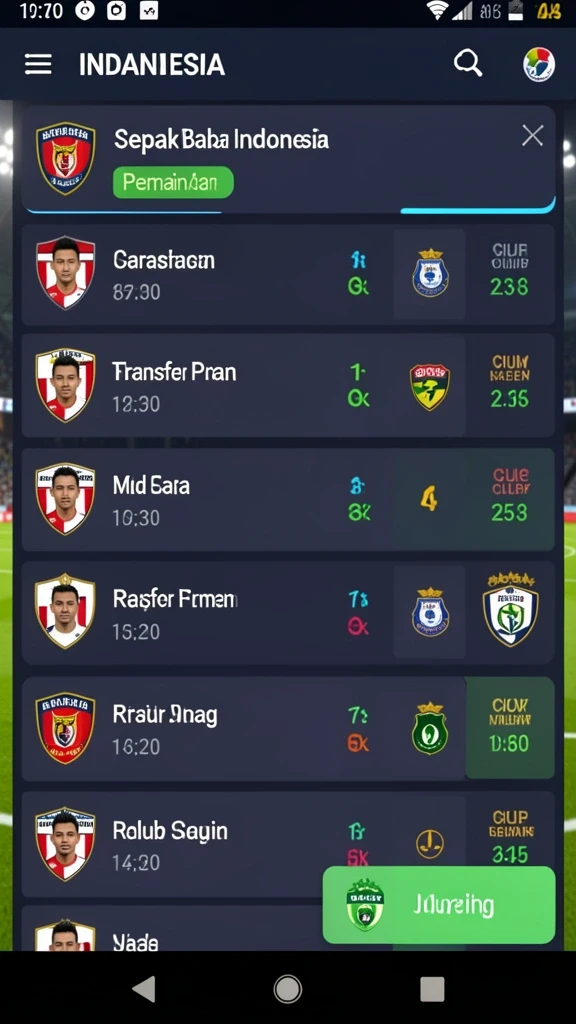Go to the home screen via system home
This screenshot has width=576, height=1024.
pyautogui.click(x=288, y=989)
